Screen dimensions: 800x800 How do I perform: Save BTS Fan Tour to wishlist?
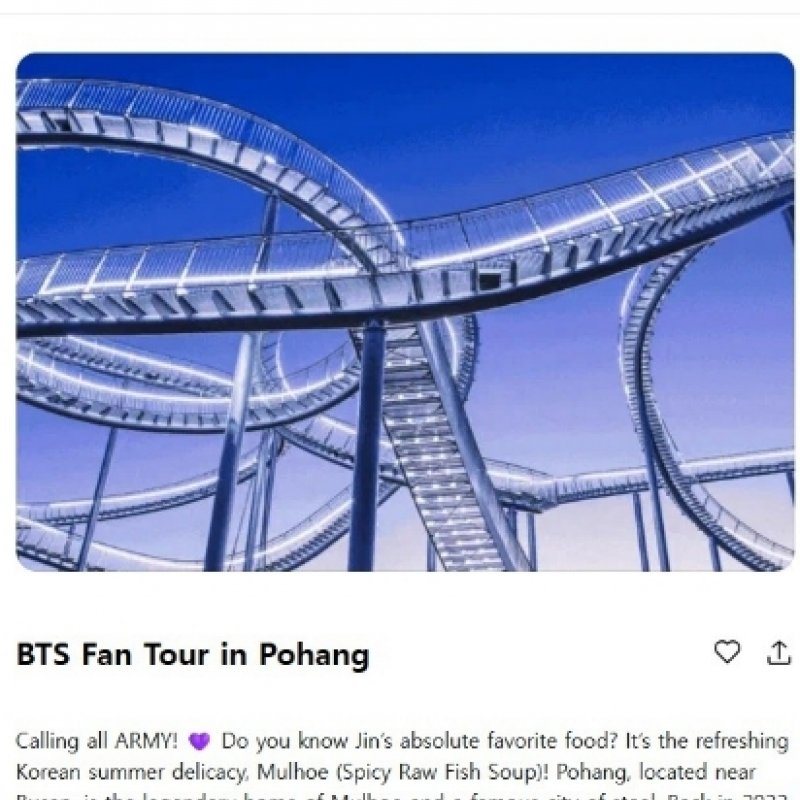pos(727,653)
